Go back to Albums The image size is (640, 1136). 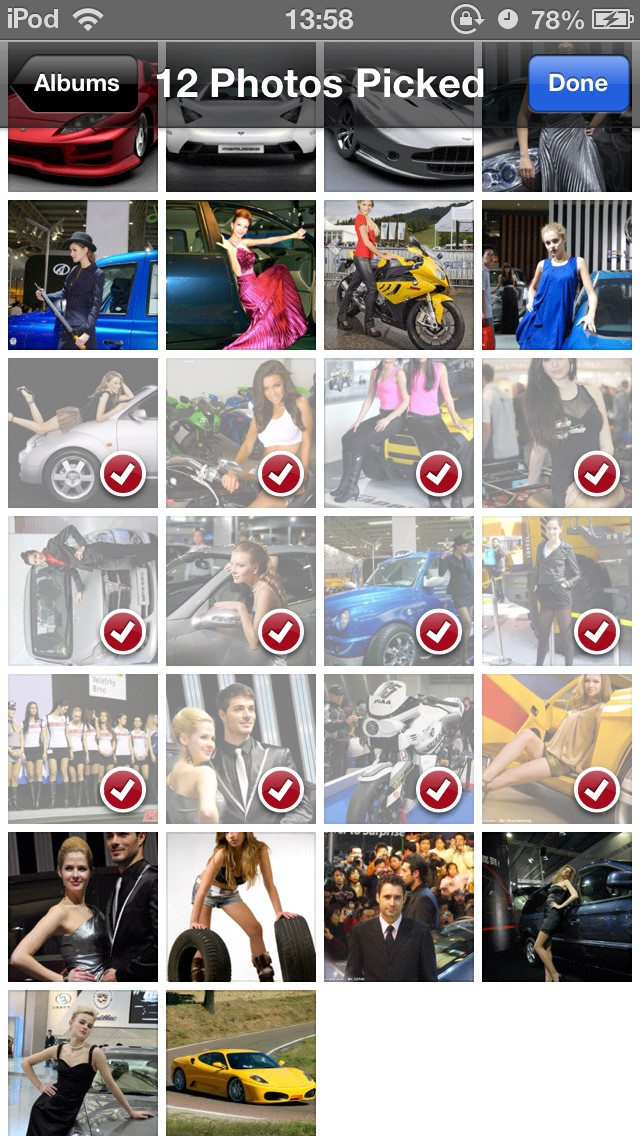click(75, 83)
